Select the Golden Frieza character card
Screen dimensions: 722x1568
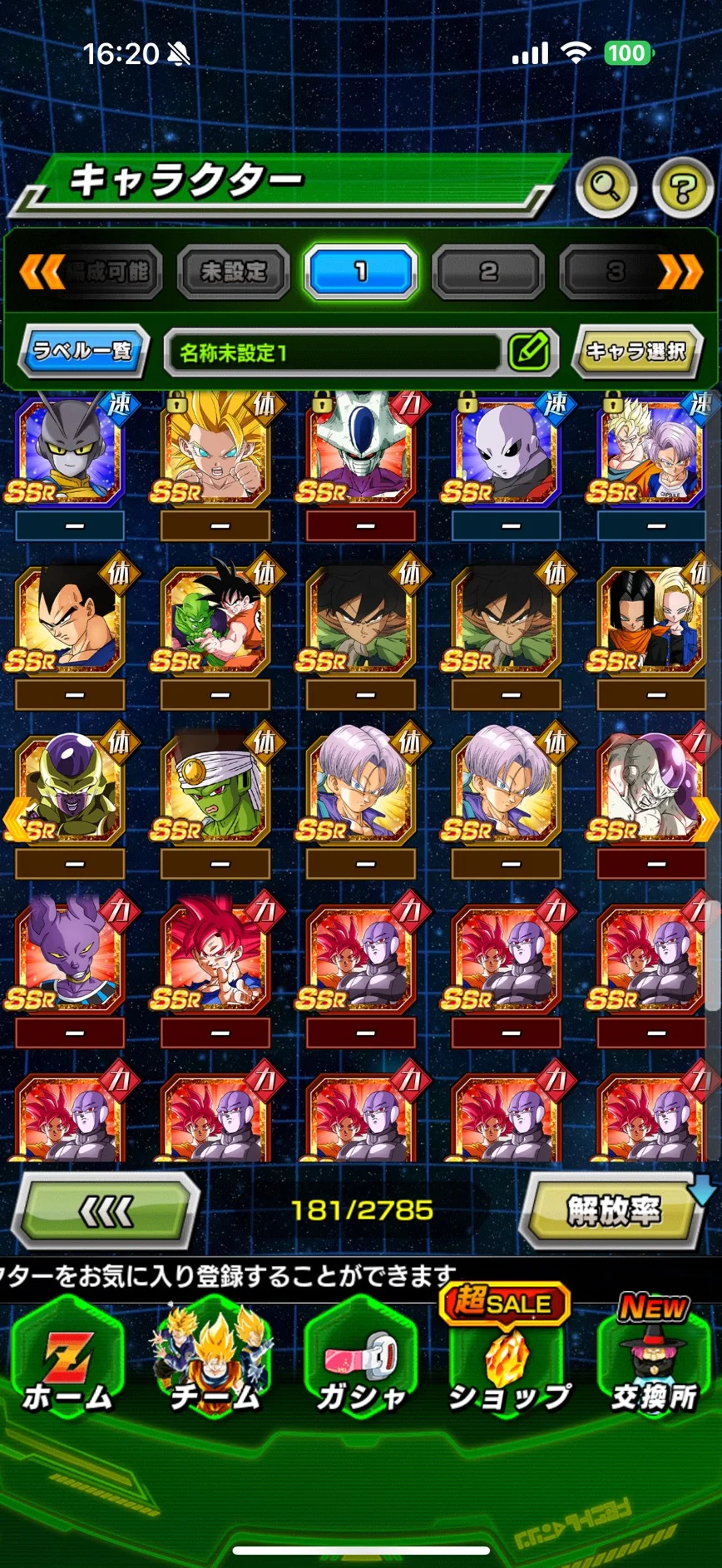point(71,788)
